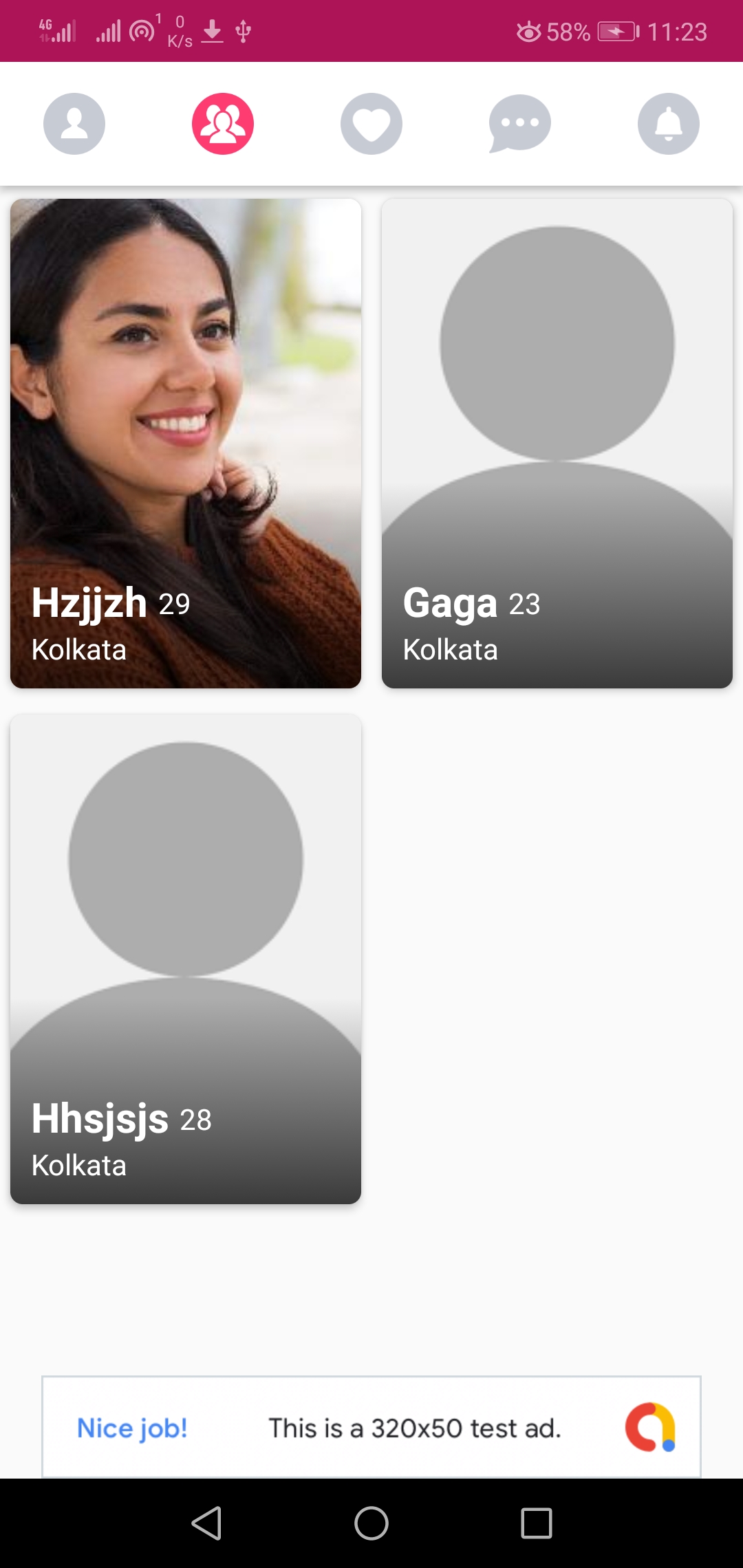Tap the Nice job test ad banner
This screenshot has height=1568, width=743.
(371, 1427)
